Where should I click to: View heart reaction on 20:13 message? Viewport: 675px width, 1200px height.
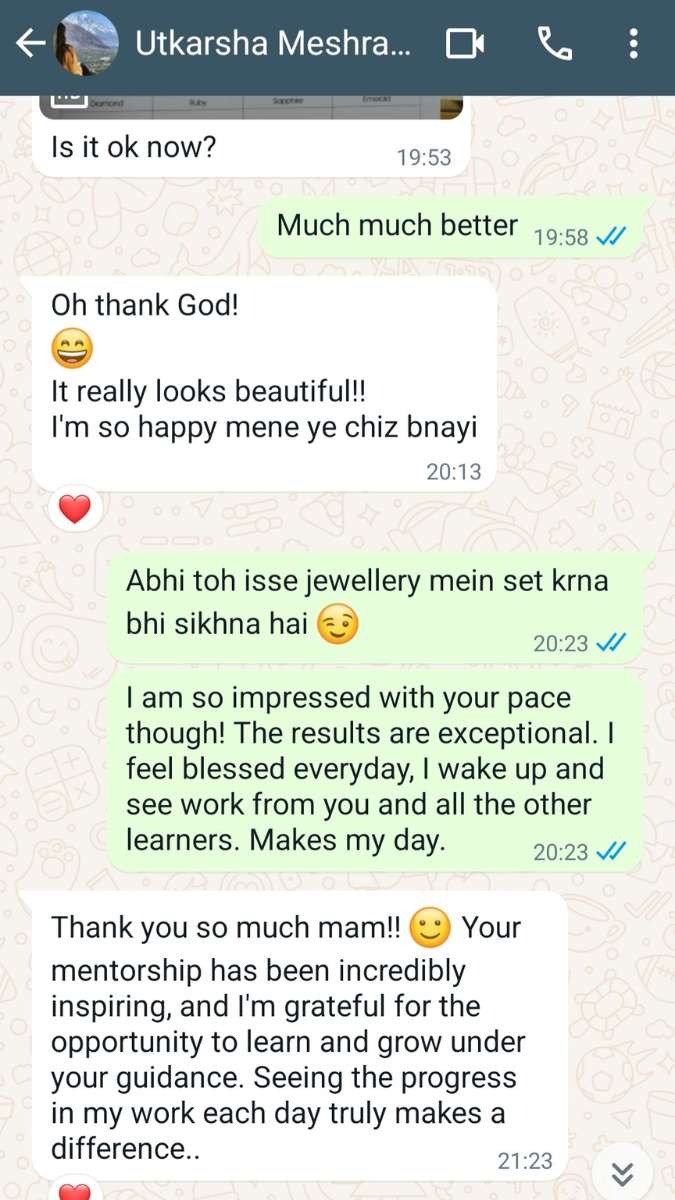pos(75,510)
